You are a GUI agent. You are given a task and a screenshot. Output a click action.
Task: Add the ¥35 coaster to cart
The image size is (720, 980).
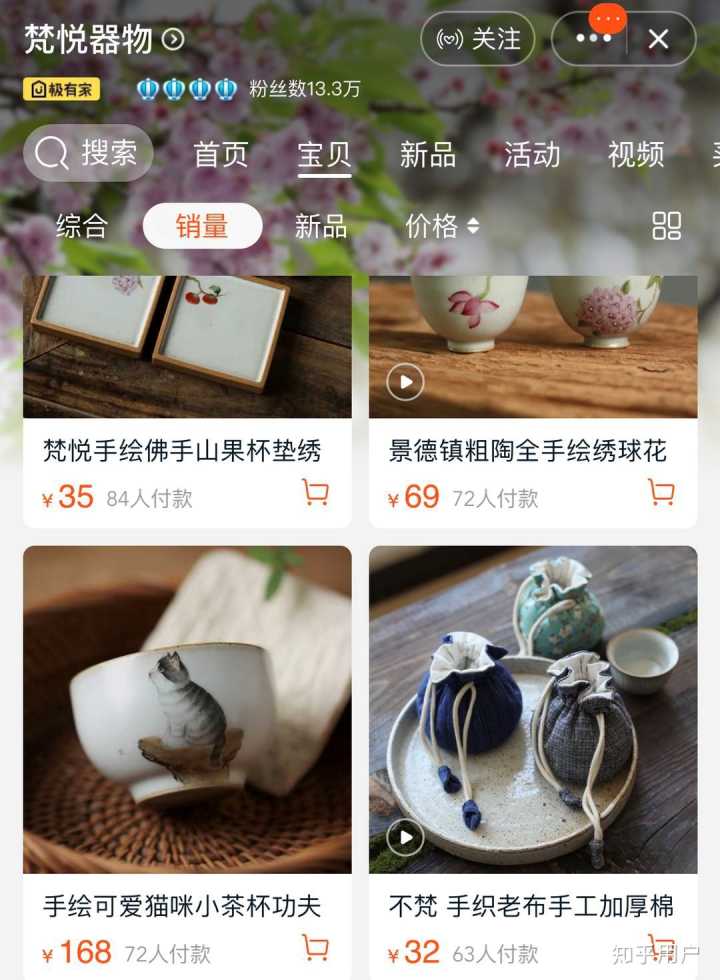315,493
